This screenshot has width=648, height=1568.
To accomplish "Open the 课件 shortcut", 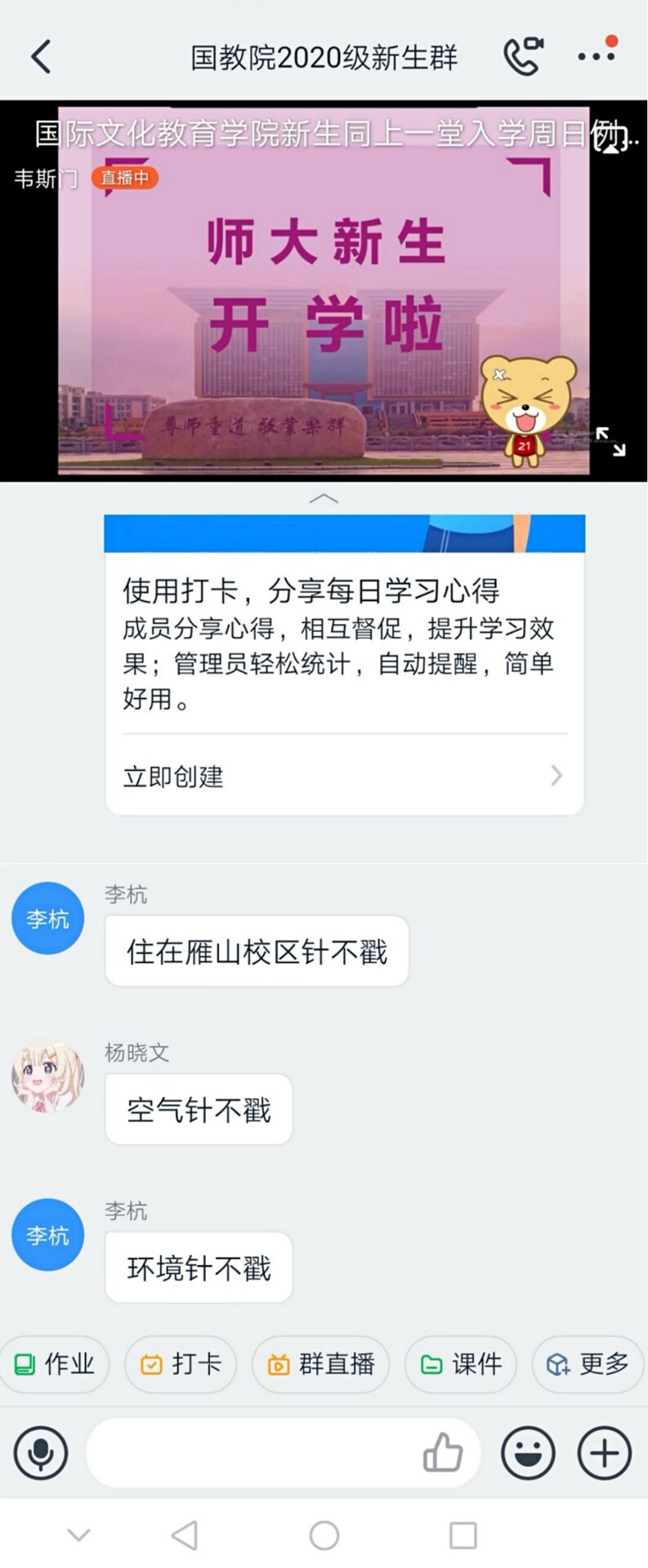I will (461, 1364).
